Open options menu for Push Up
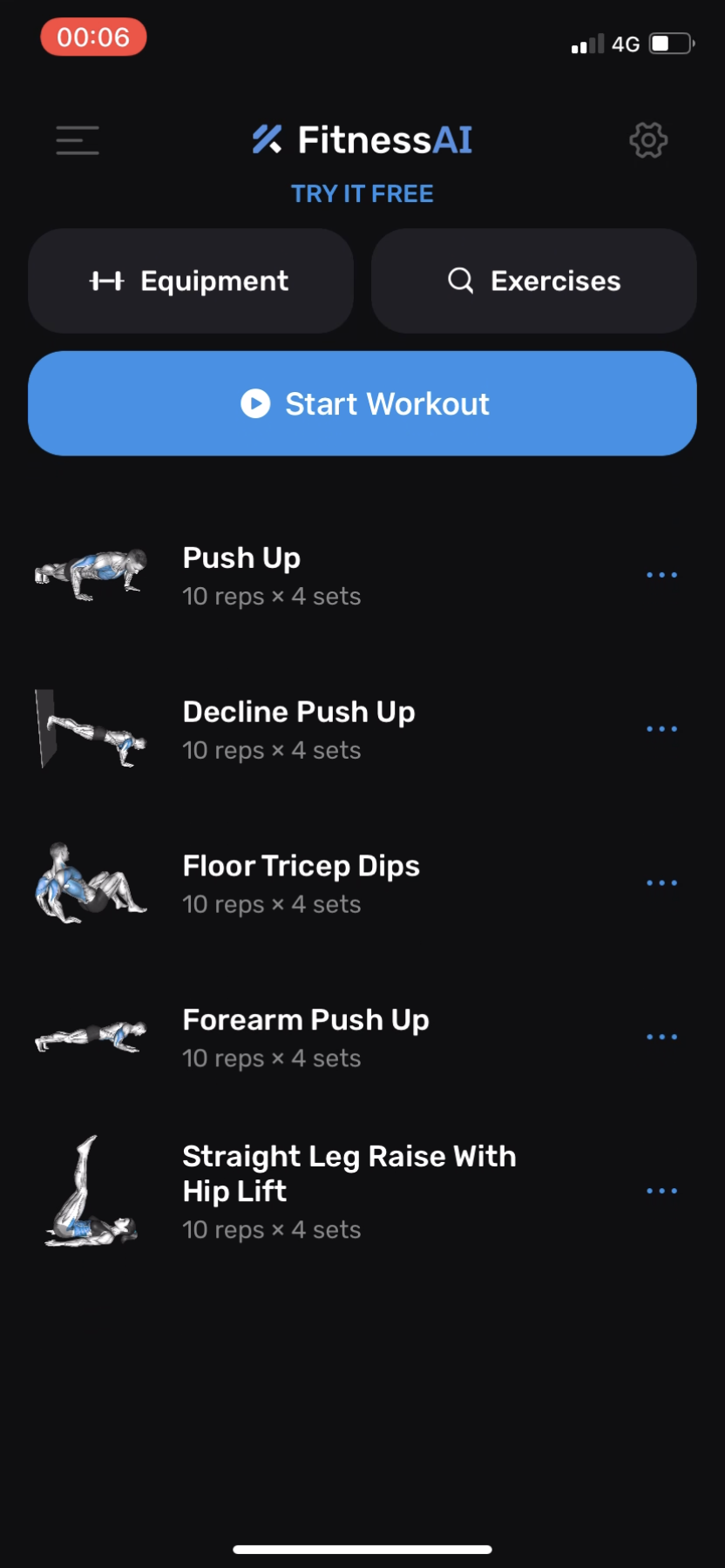 click(x=662, y=574)
